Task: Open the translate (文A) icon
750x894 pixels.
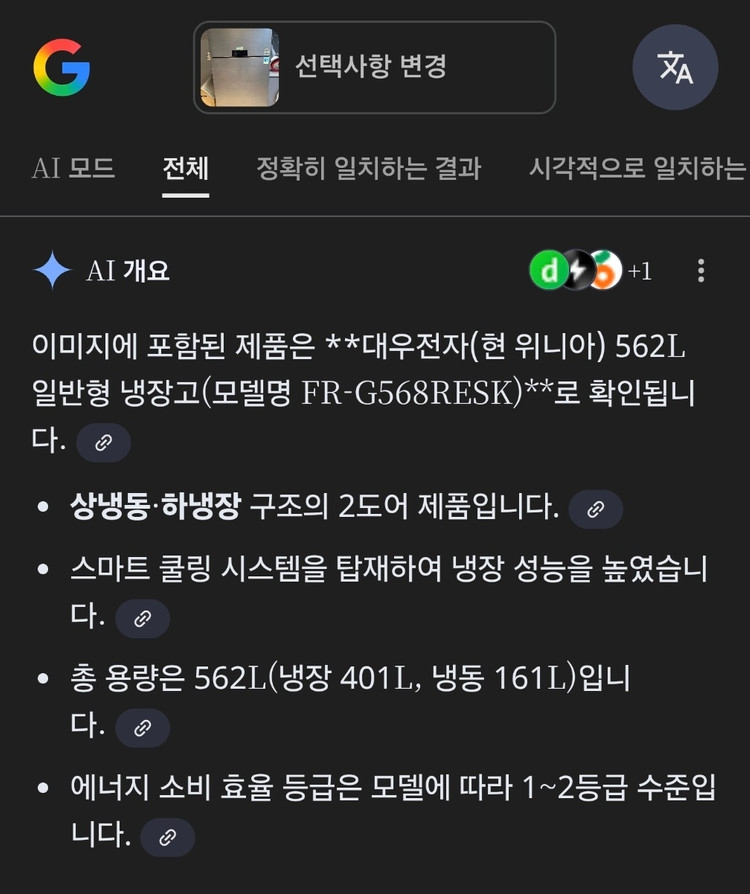Action: click(675, 67)
